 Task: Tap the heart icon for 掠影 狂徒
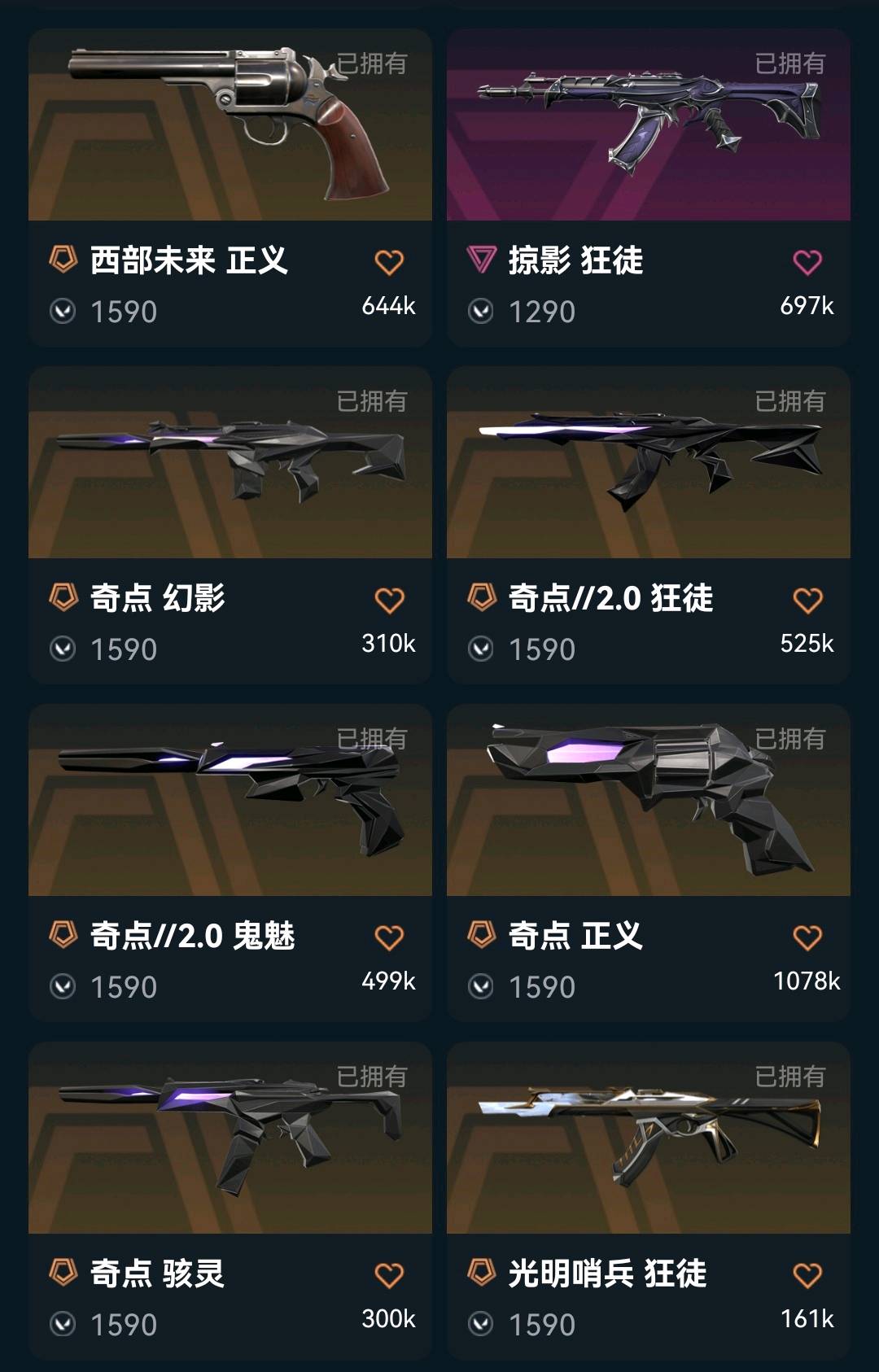(807, 262)
